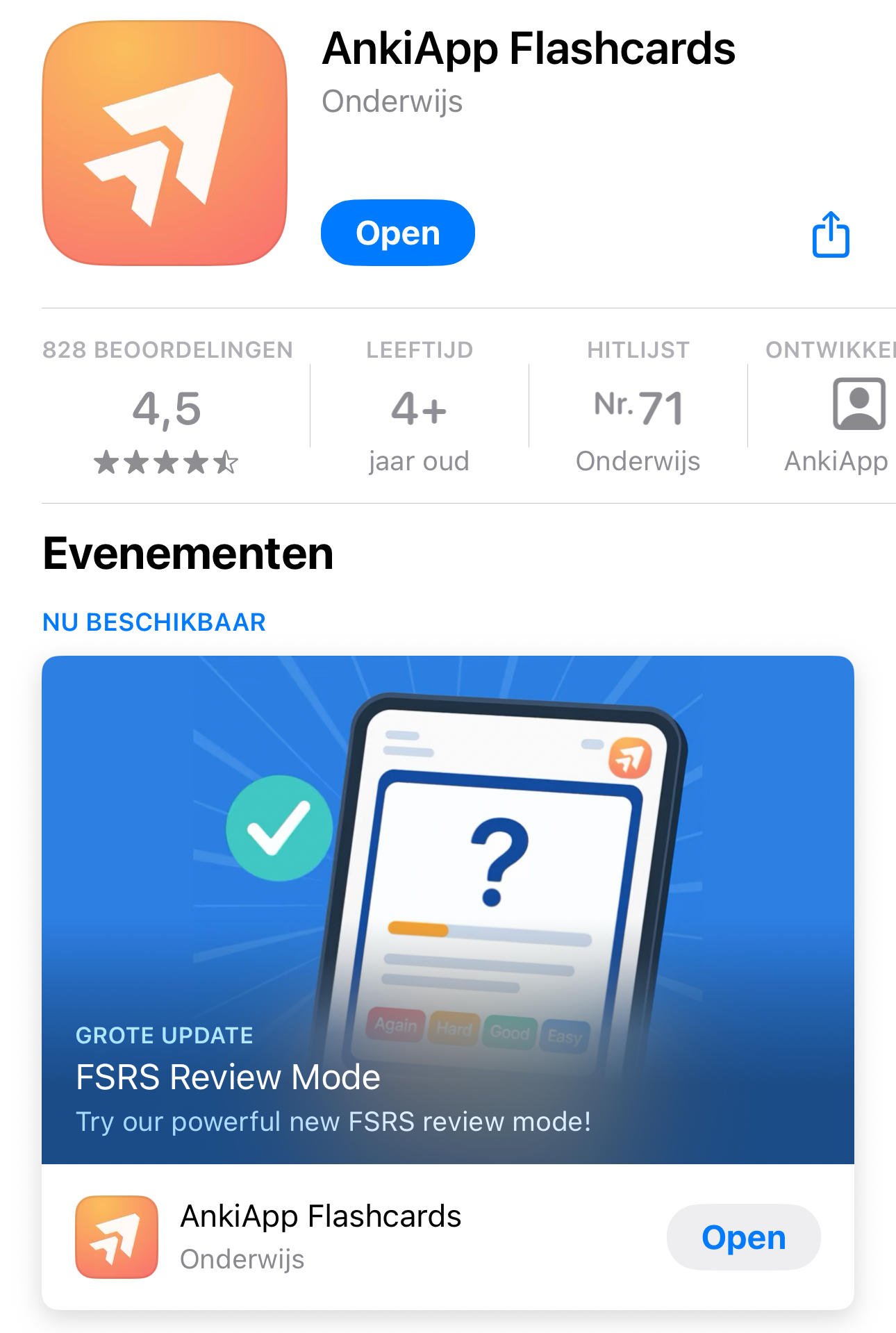Open AnkiApp Flashcards with the blue Open button
The height and width of the screenshot is (1333, 896).
coord(397,233)
